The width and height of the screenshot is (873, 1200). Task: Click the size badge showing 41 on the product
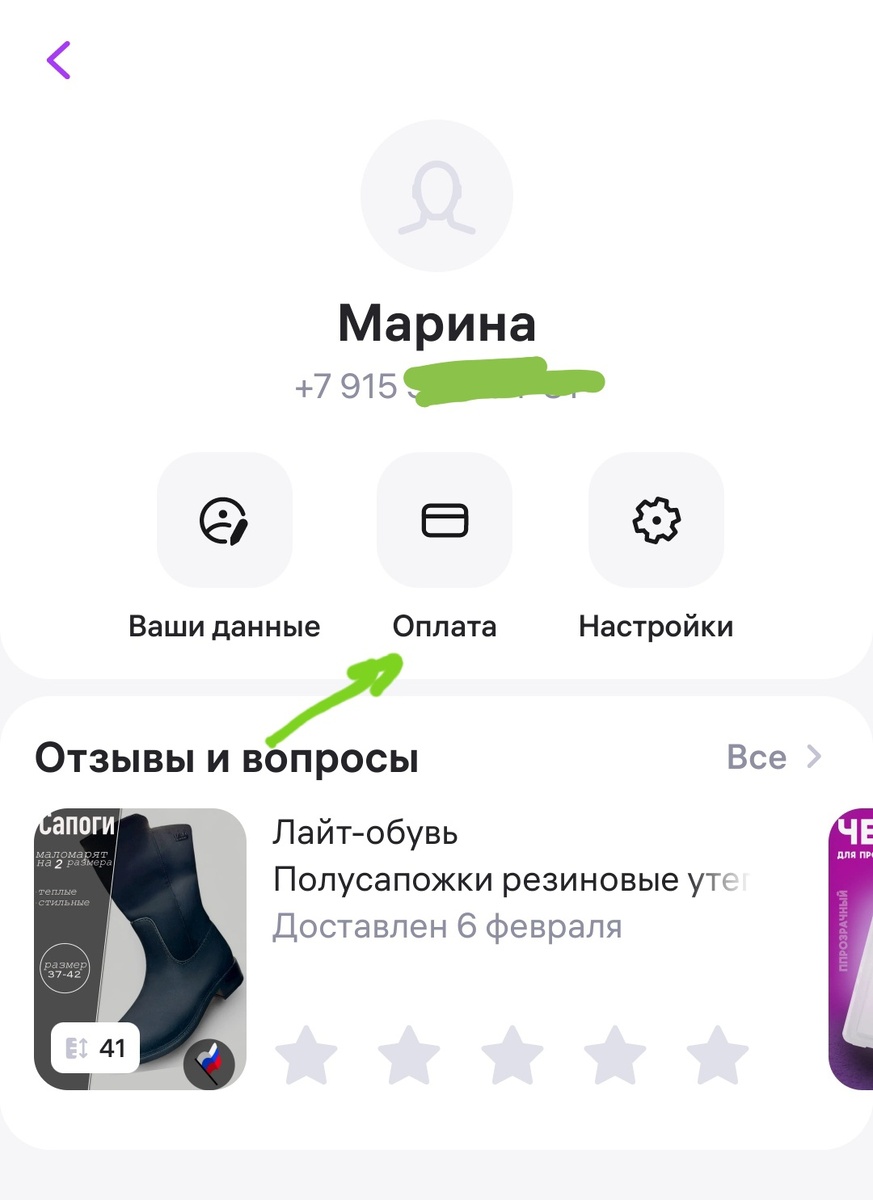[95, 1048]
